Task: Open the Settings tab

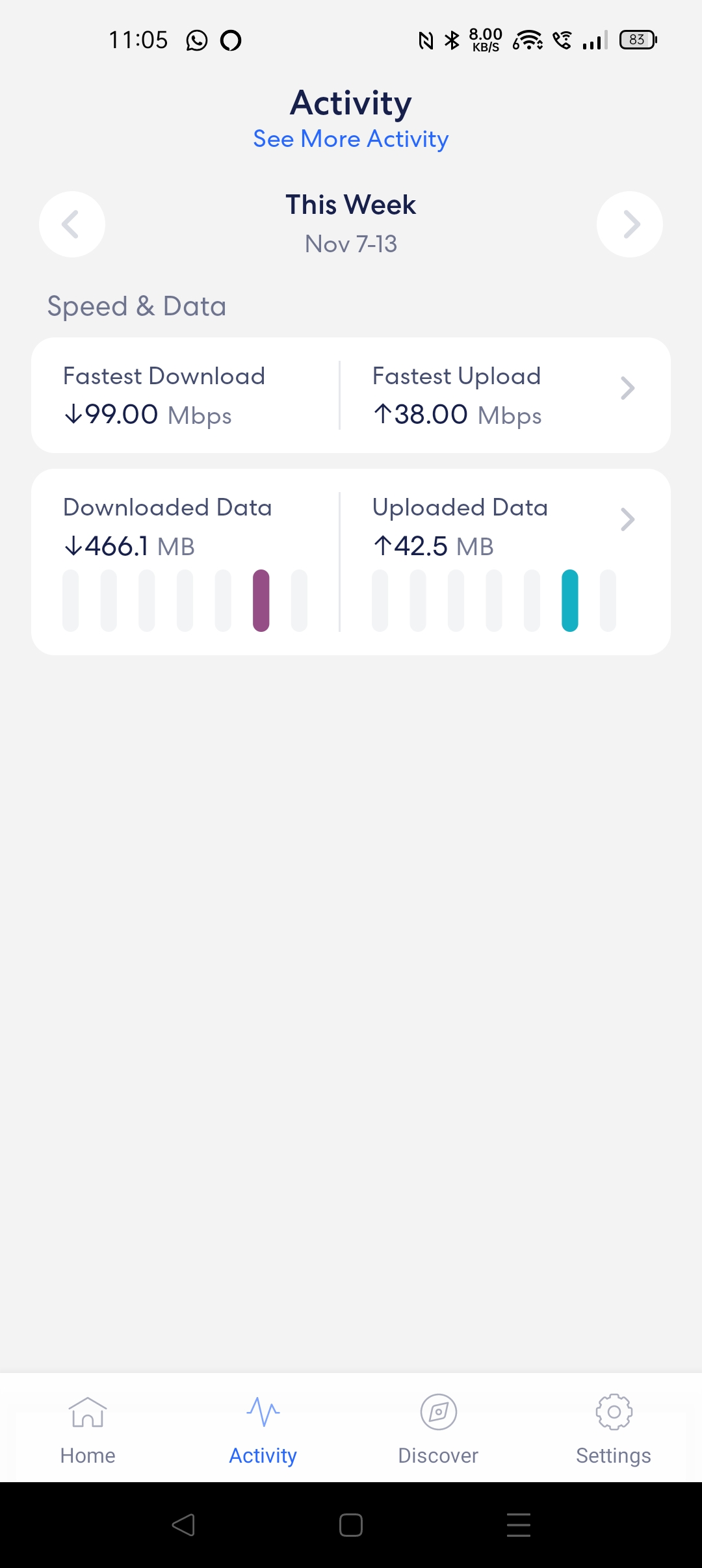Action: point(614,1429)
